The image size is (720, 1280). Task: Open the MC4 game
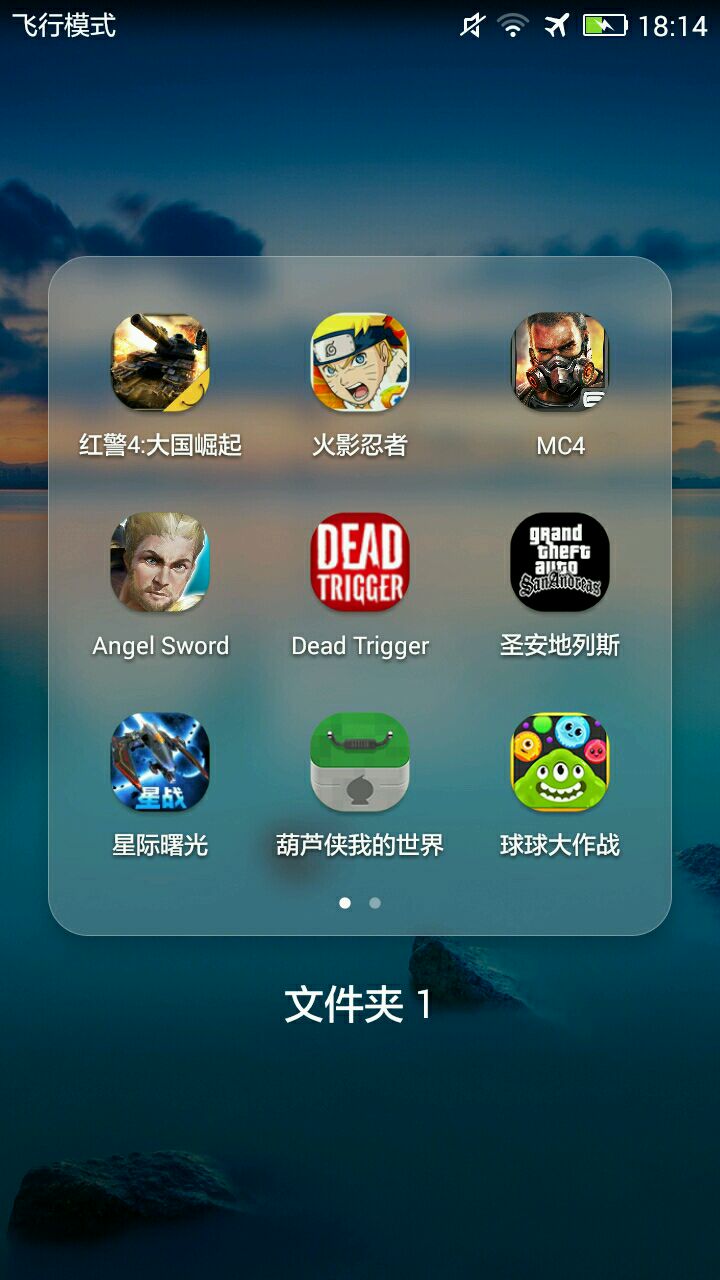tap(560, 362)
